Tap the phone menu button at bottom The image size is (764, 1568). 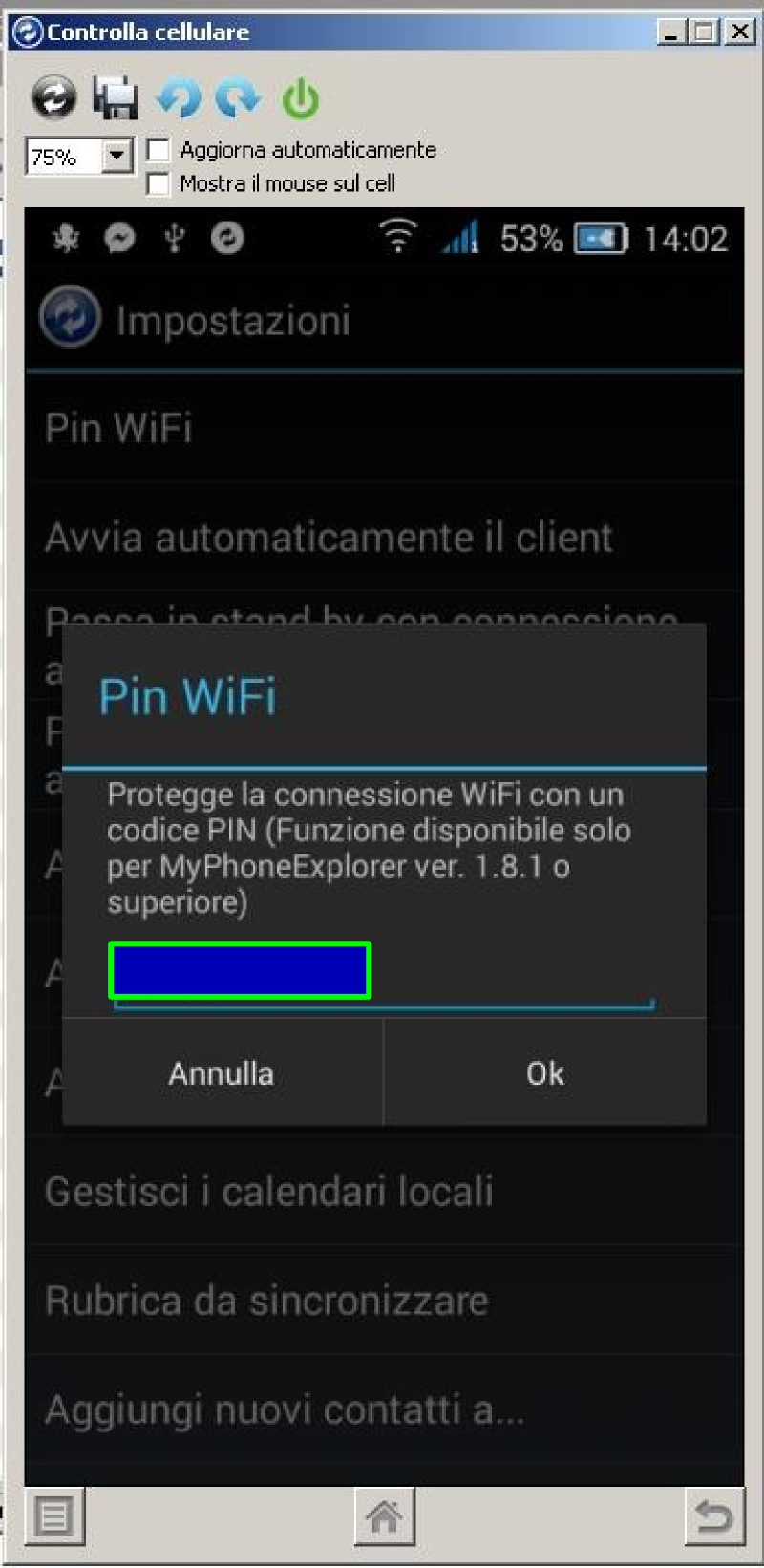click(53, 1516)
